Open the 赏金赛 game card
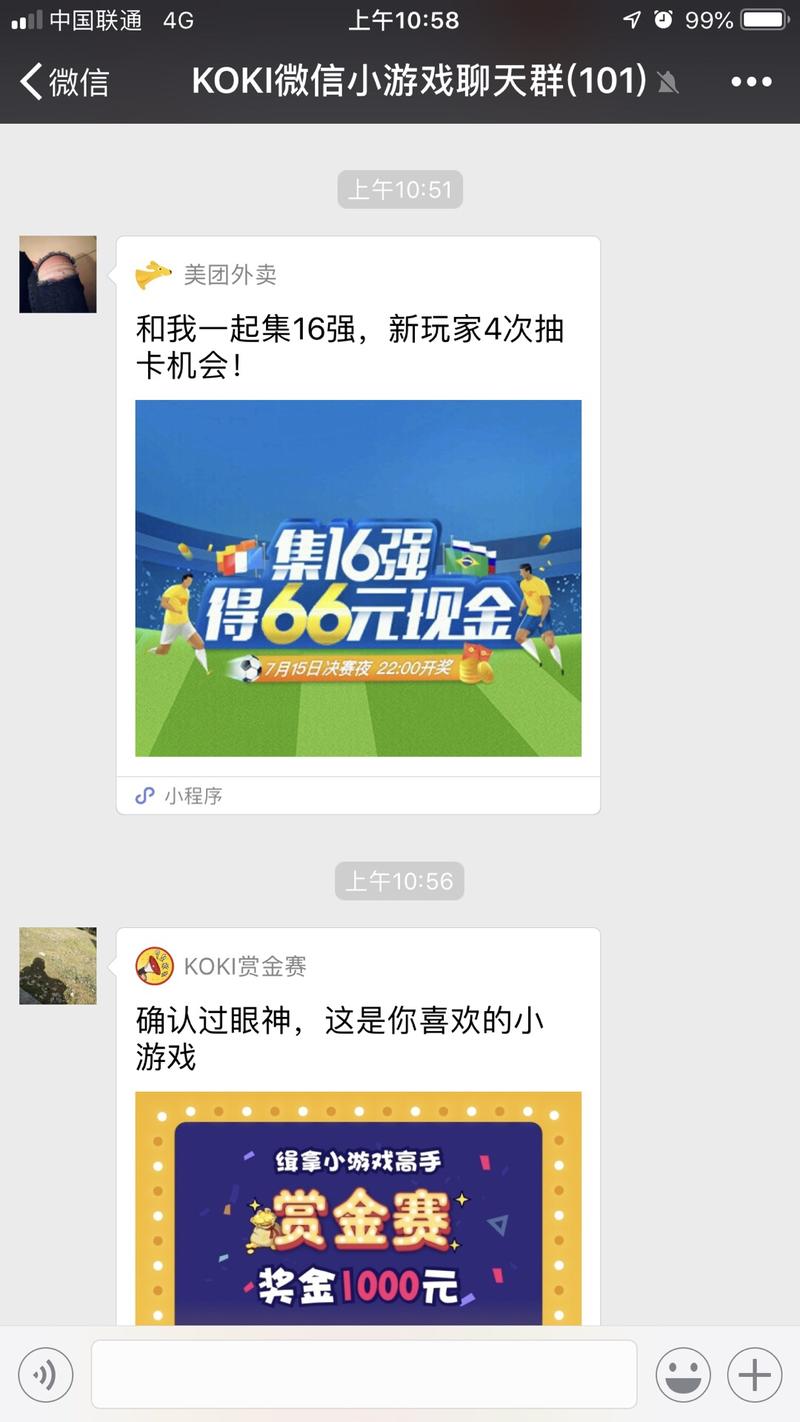 (x=357, y=1215)
